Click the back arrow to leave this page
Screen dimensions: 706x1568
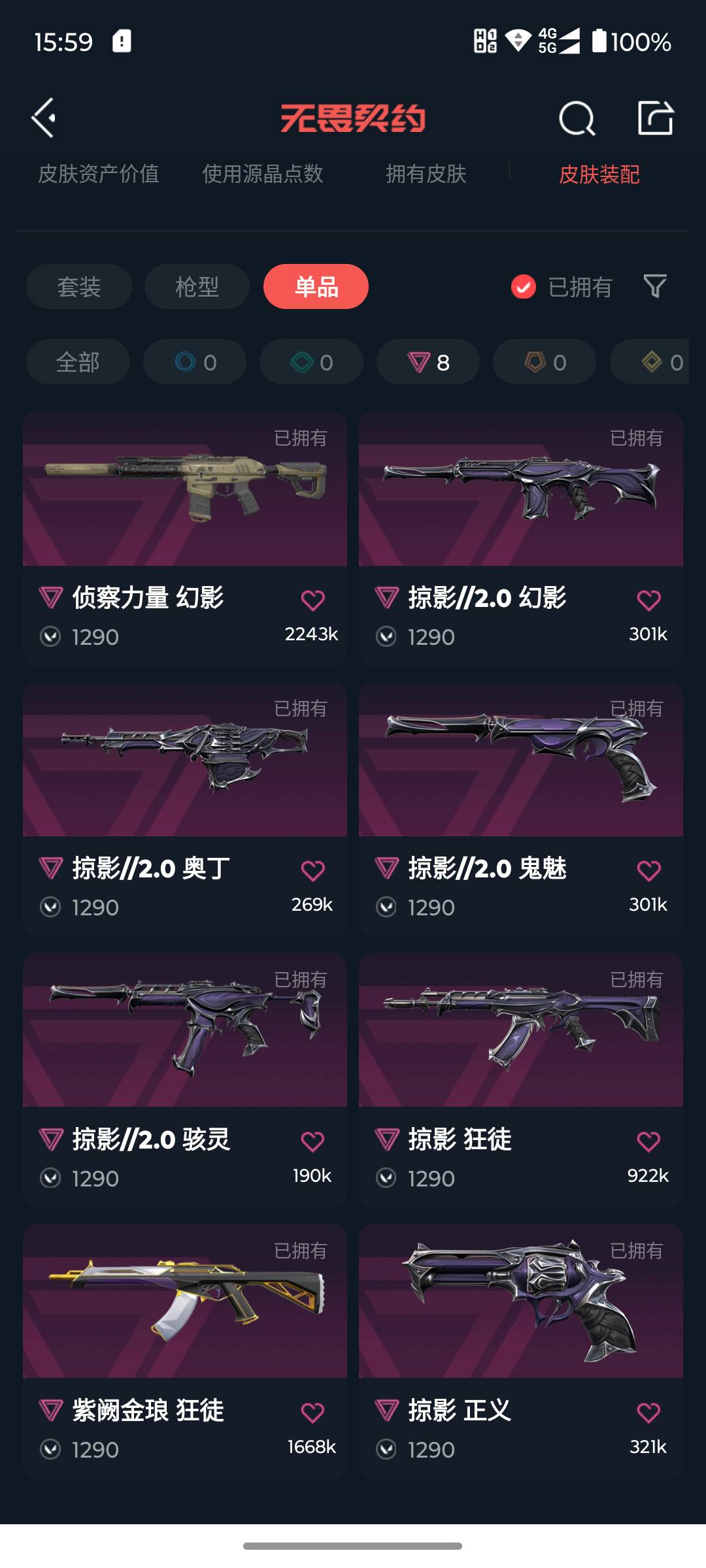click(43, 118)
